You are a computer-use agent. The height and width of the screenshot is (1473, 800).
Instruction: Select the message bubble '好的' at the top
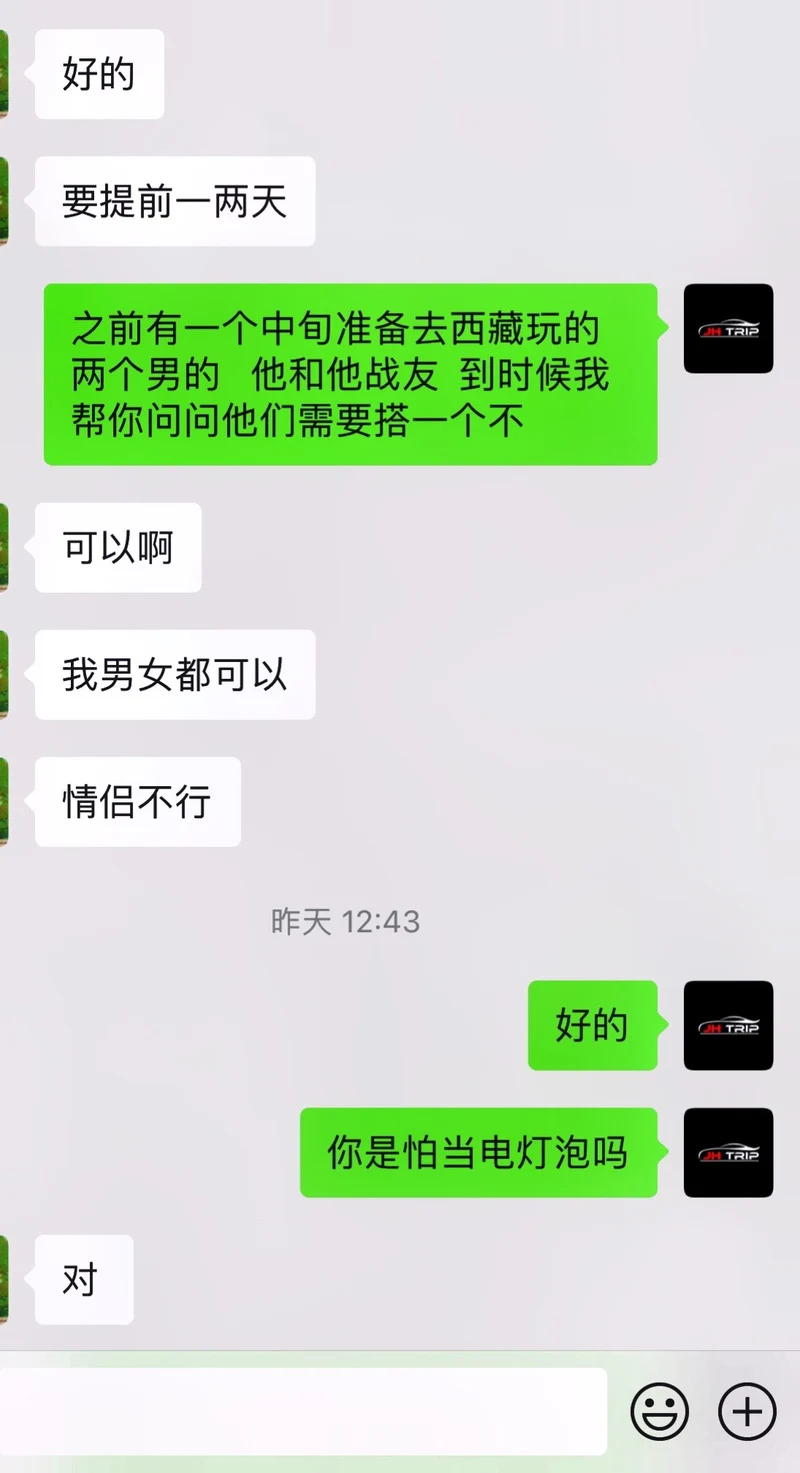98,74
